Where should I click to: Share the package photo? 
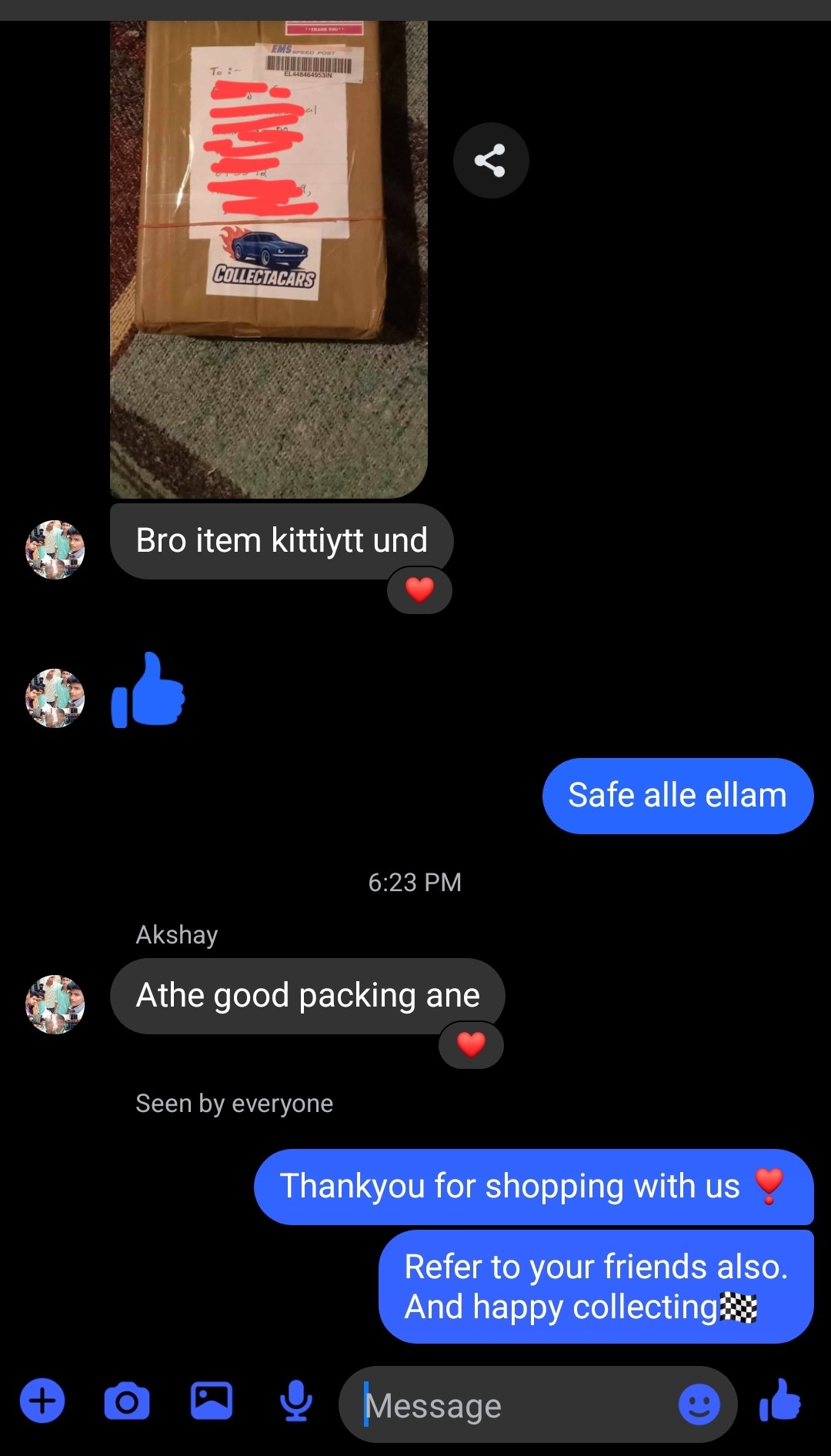(490, 161)
